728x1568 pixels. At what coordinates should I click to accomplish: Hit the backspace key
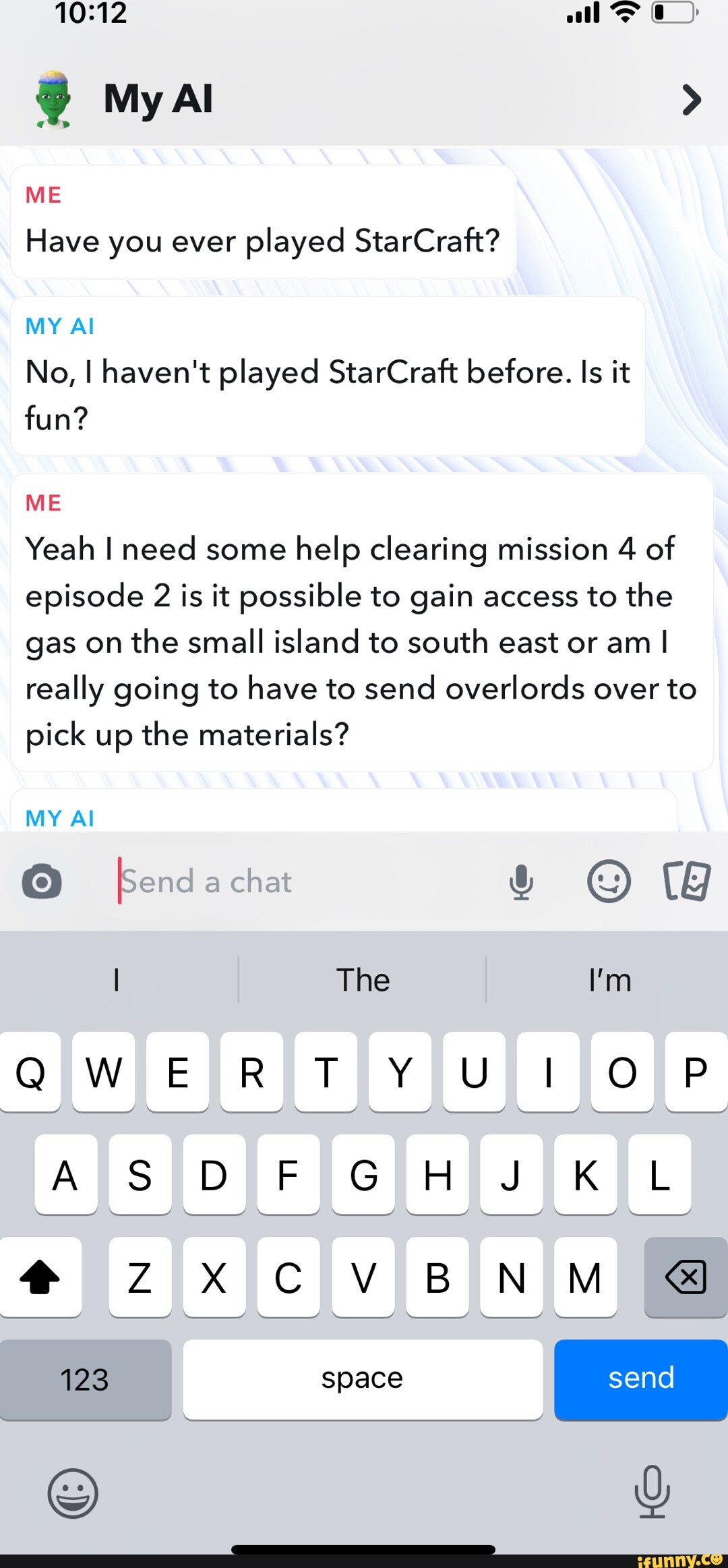click(x=686, y=1277)
